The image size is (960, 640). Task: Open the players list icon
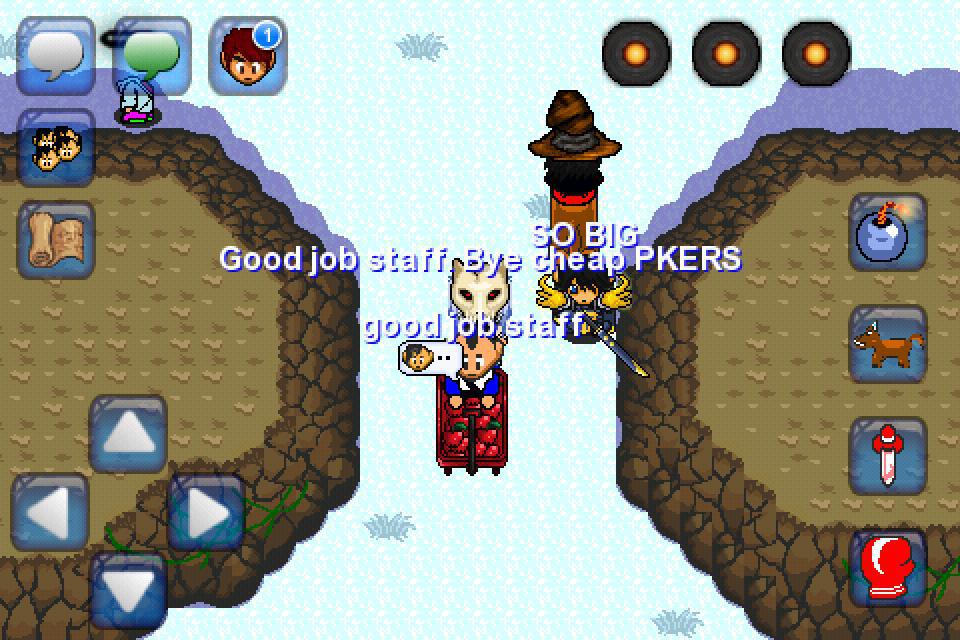56,148
